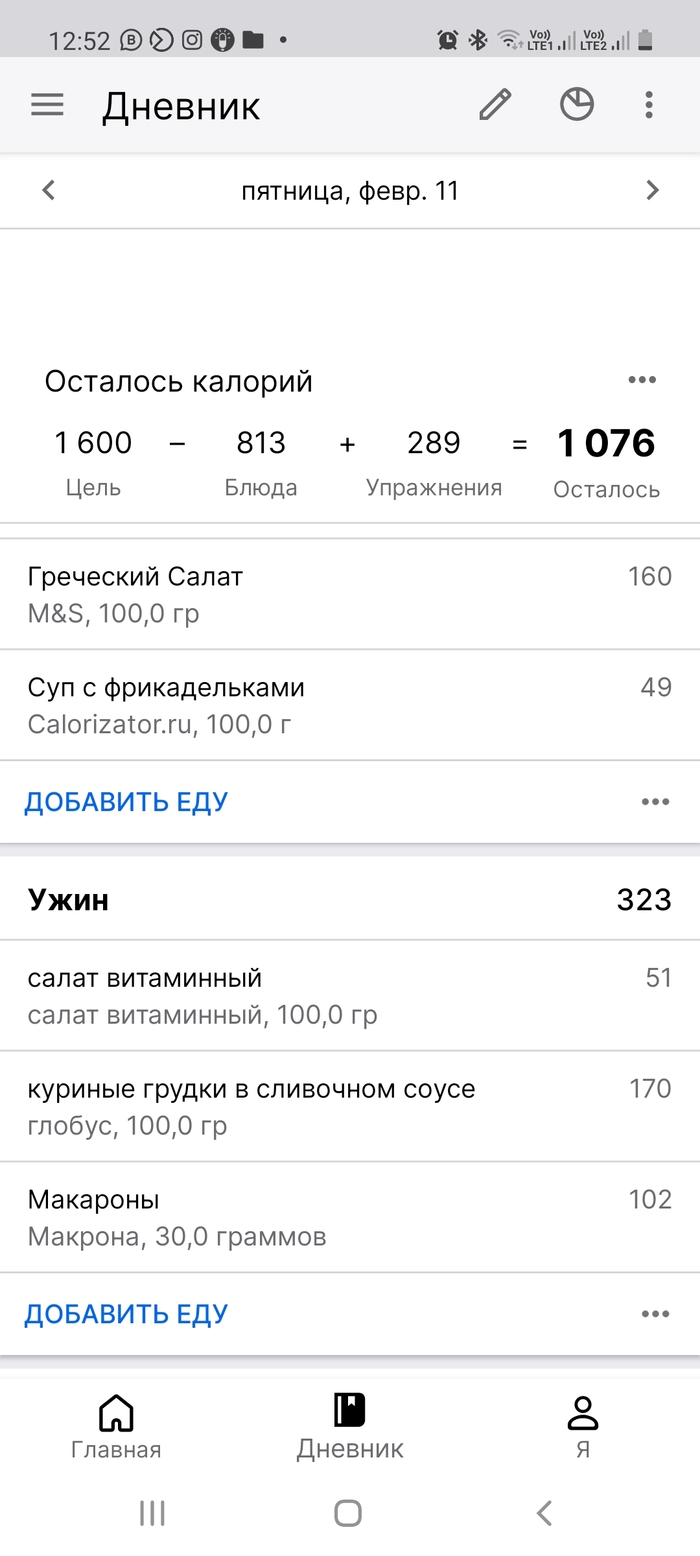Viewport: 700px width, 1556px height.
Task: Open options beside Осталось калорий
Action: point(641,380)
